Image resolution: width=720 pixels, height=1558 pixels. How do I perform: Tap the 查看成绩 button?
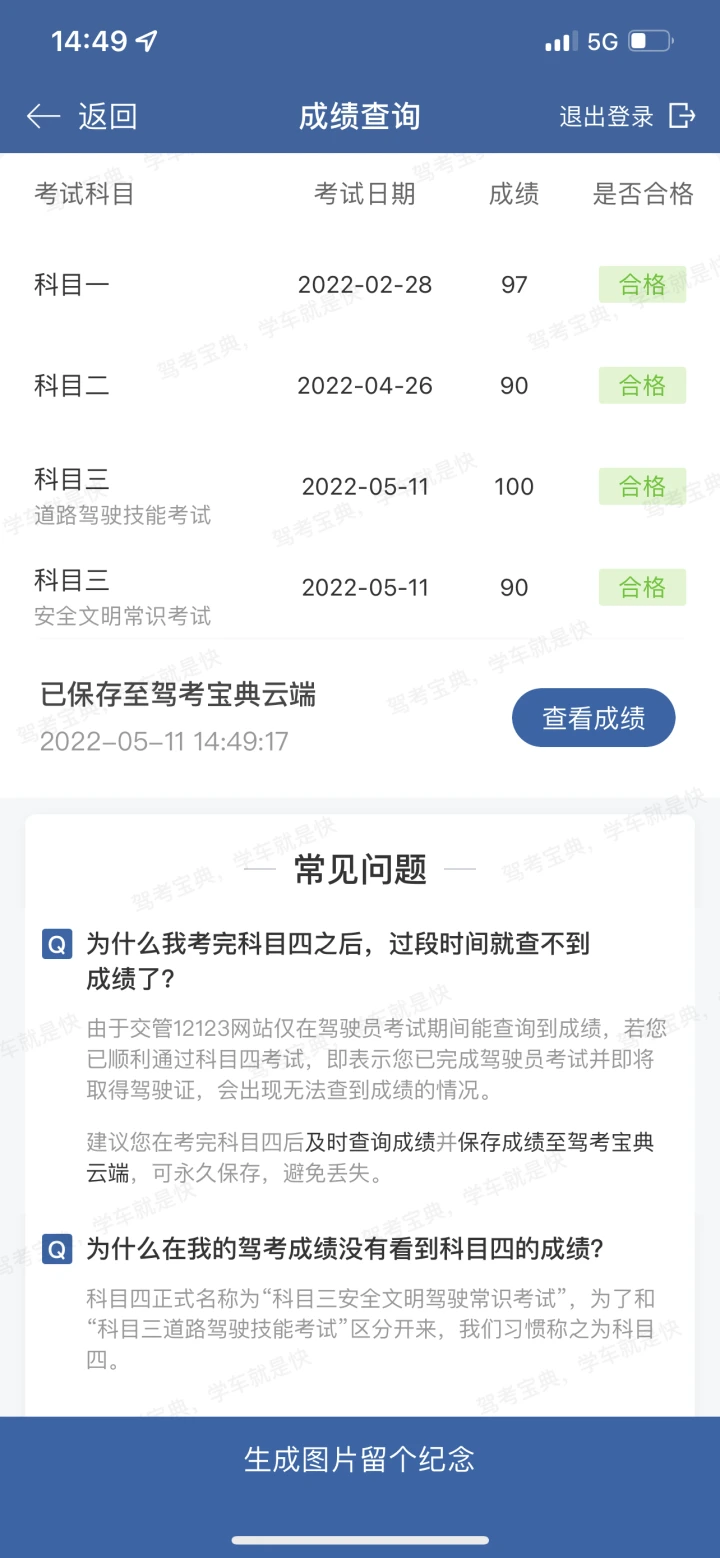[593, 718]
